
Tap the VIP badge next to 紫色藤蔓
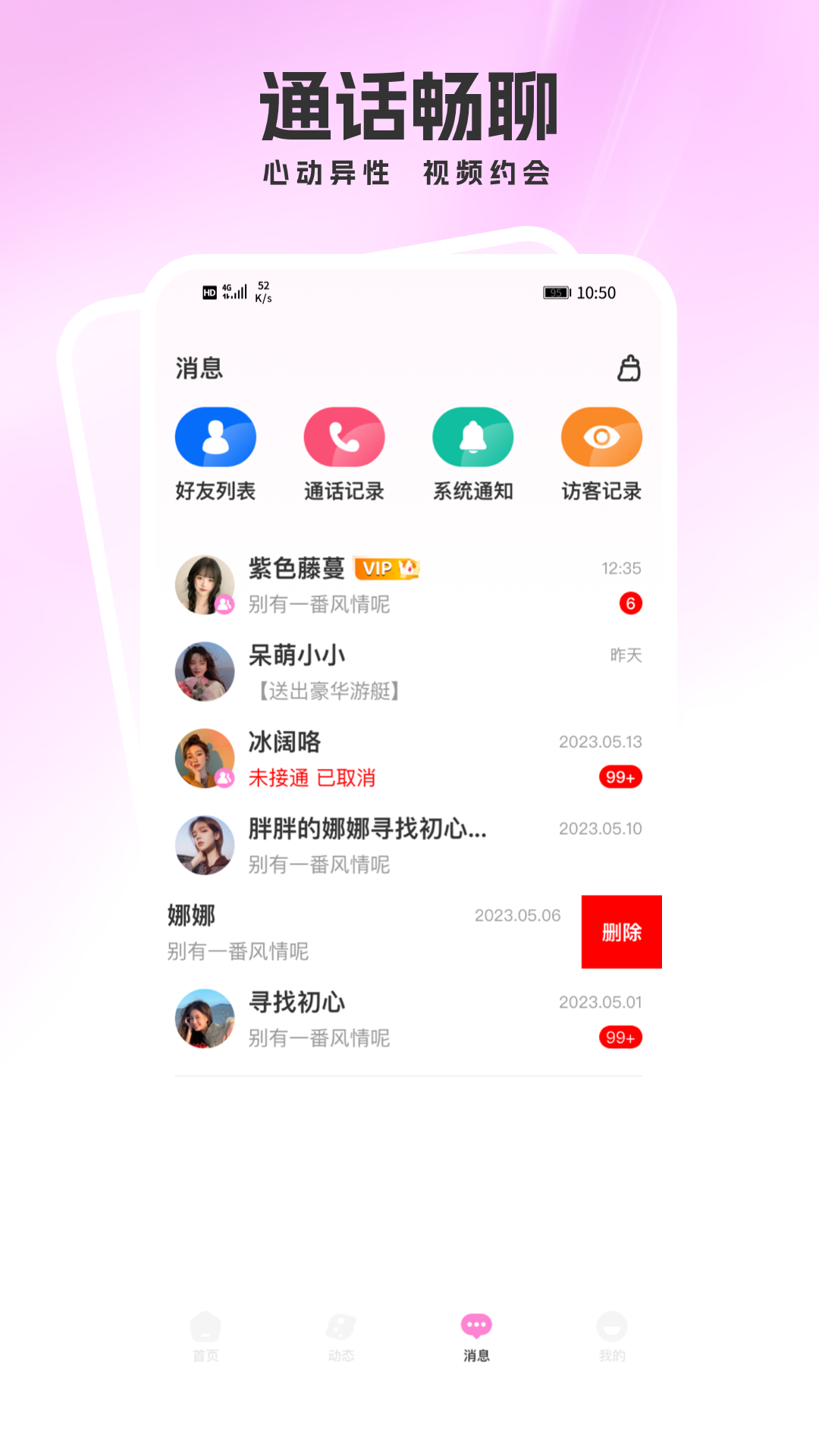click(388, 569)
